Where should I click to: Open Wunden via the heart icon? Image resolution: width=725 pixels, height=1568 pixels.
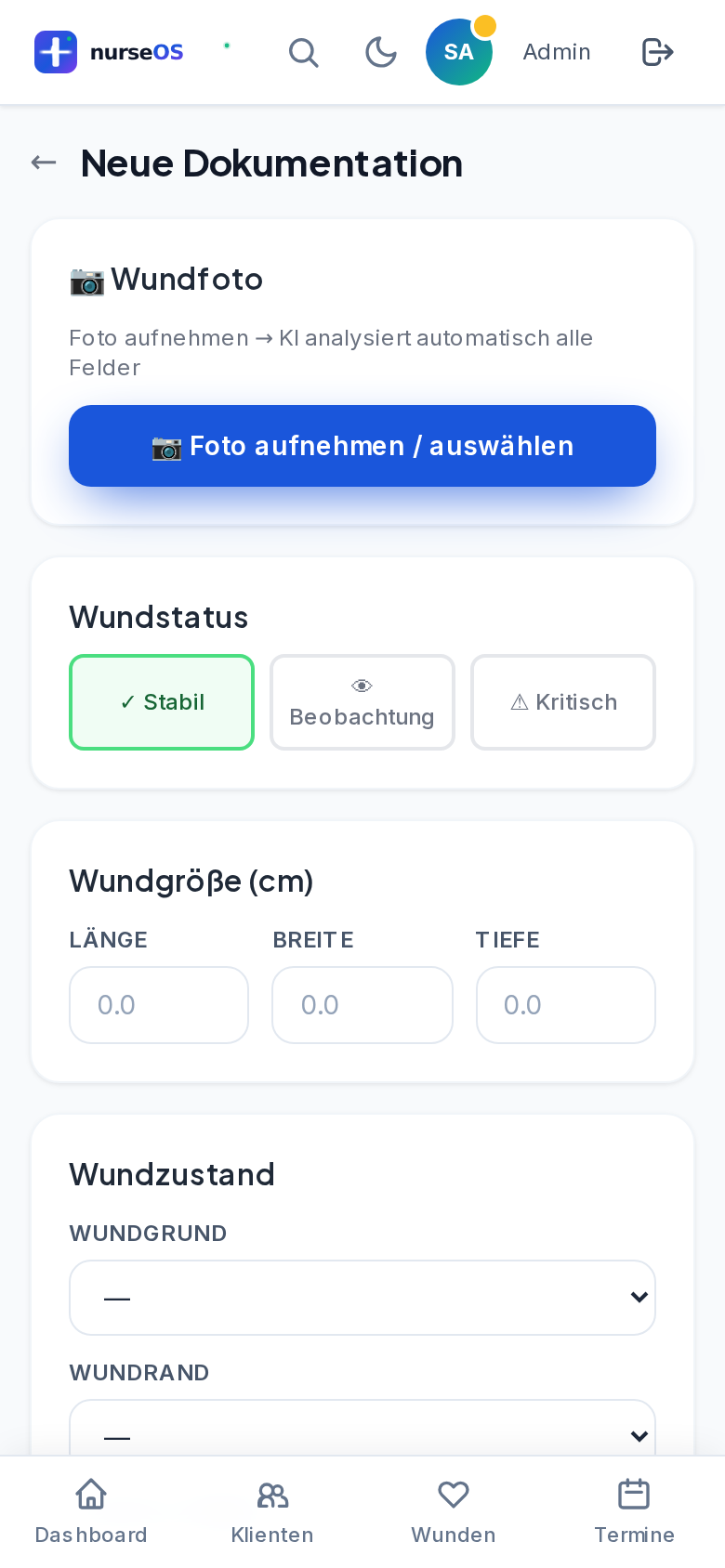point(453,1496)
